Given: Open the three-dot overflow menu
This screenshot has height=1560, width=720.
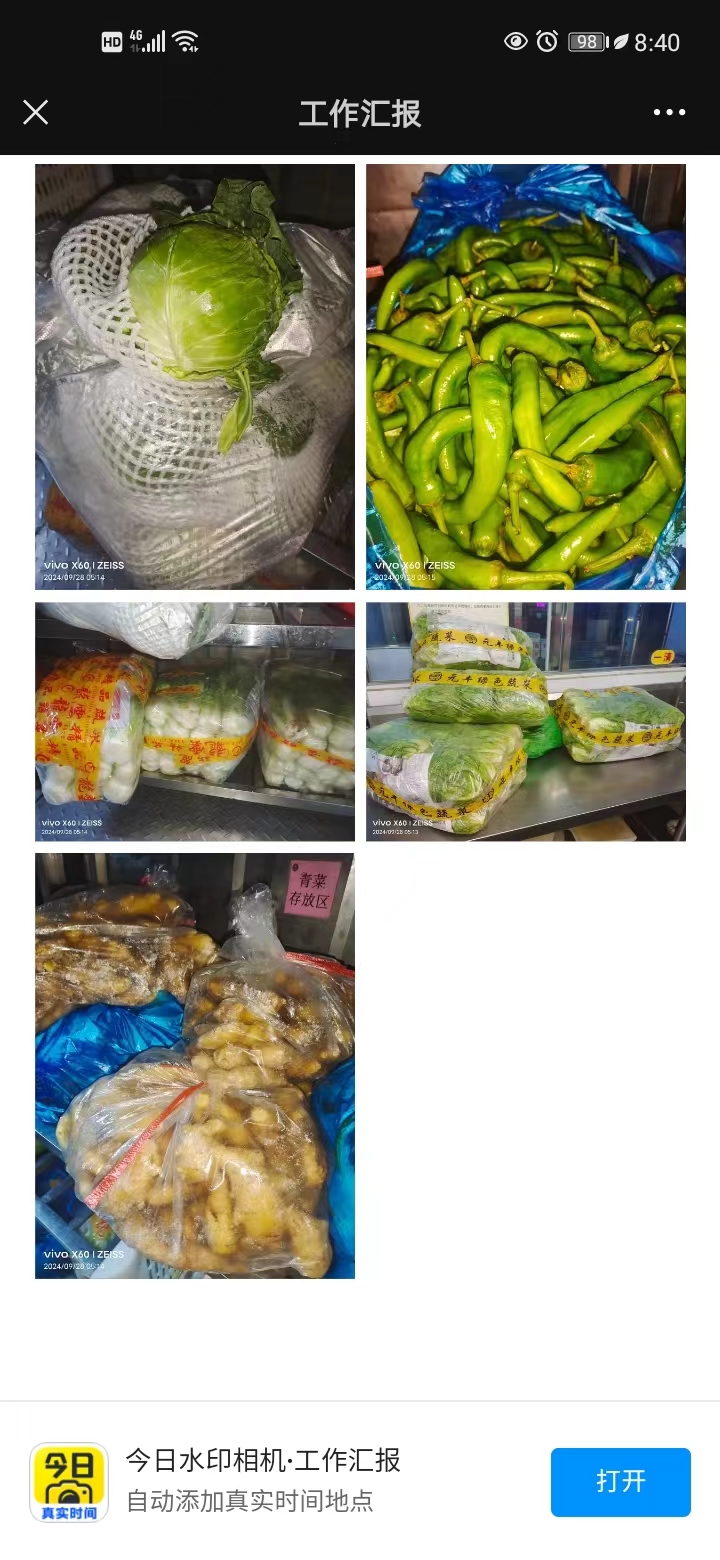Looking at the screenshot, I should (669, 112).
